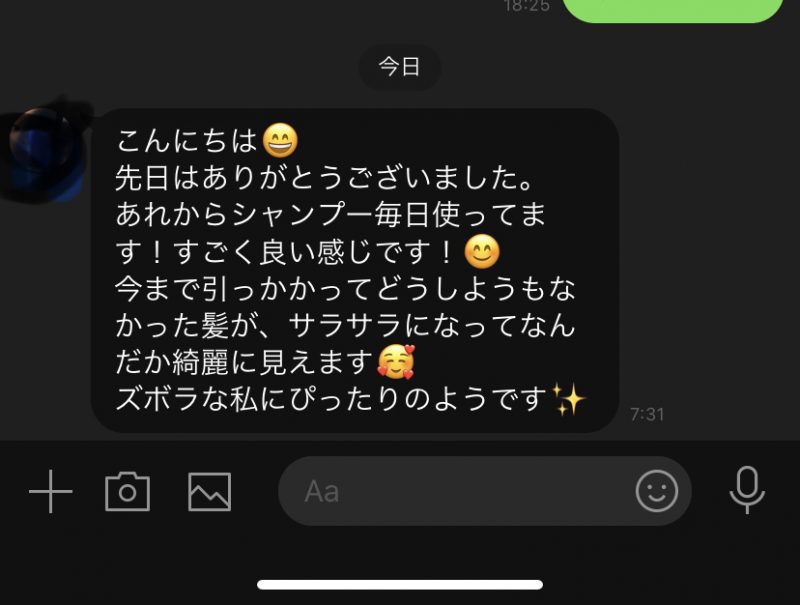Start a voice message with the microphone
Screen dimensions: 800x605
[746, 490]
